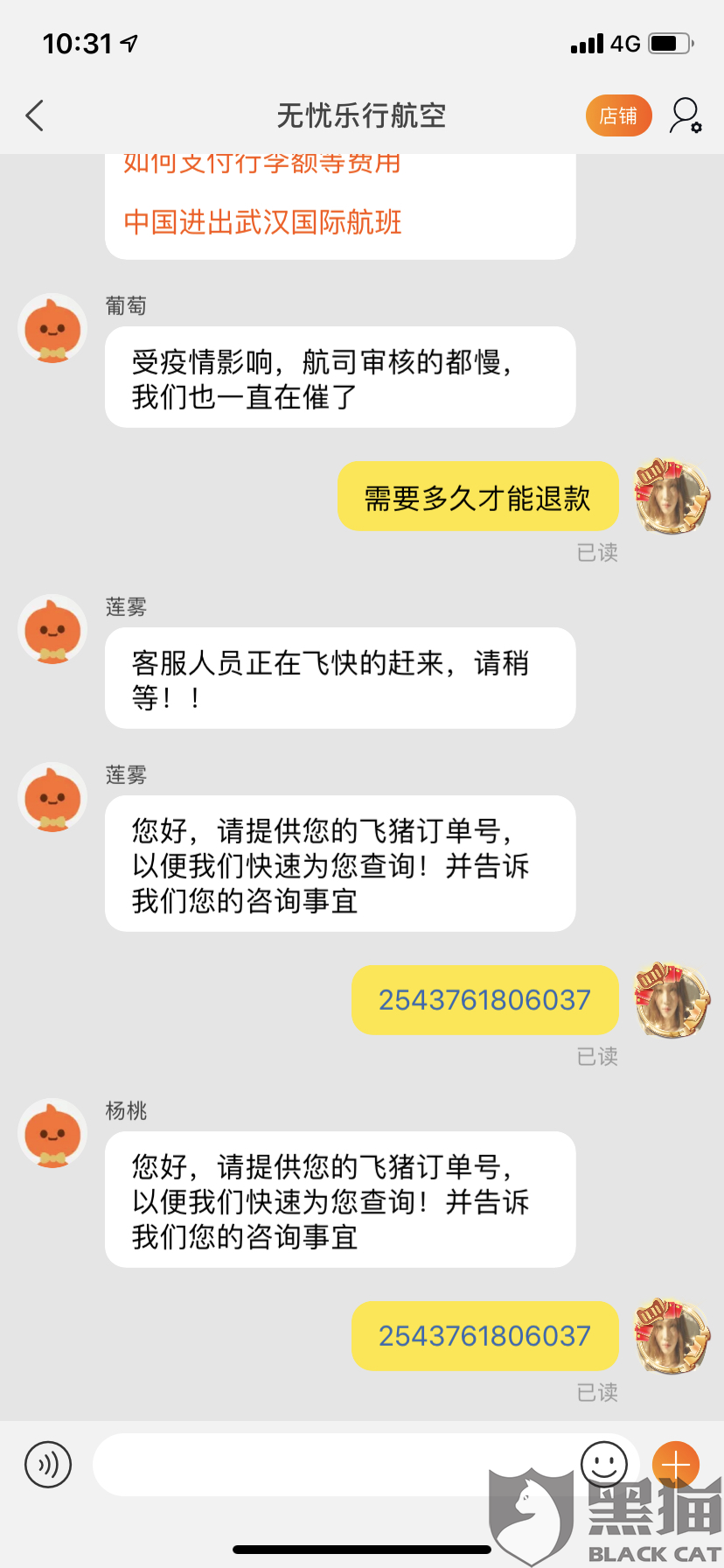Tap the 店铺 shop button

pyautogui.click(x=618, y=115)
